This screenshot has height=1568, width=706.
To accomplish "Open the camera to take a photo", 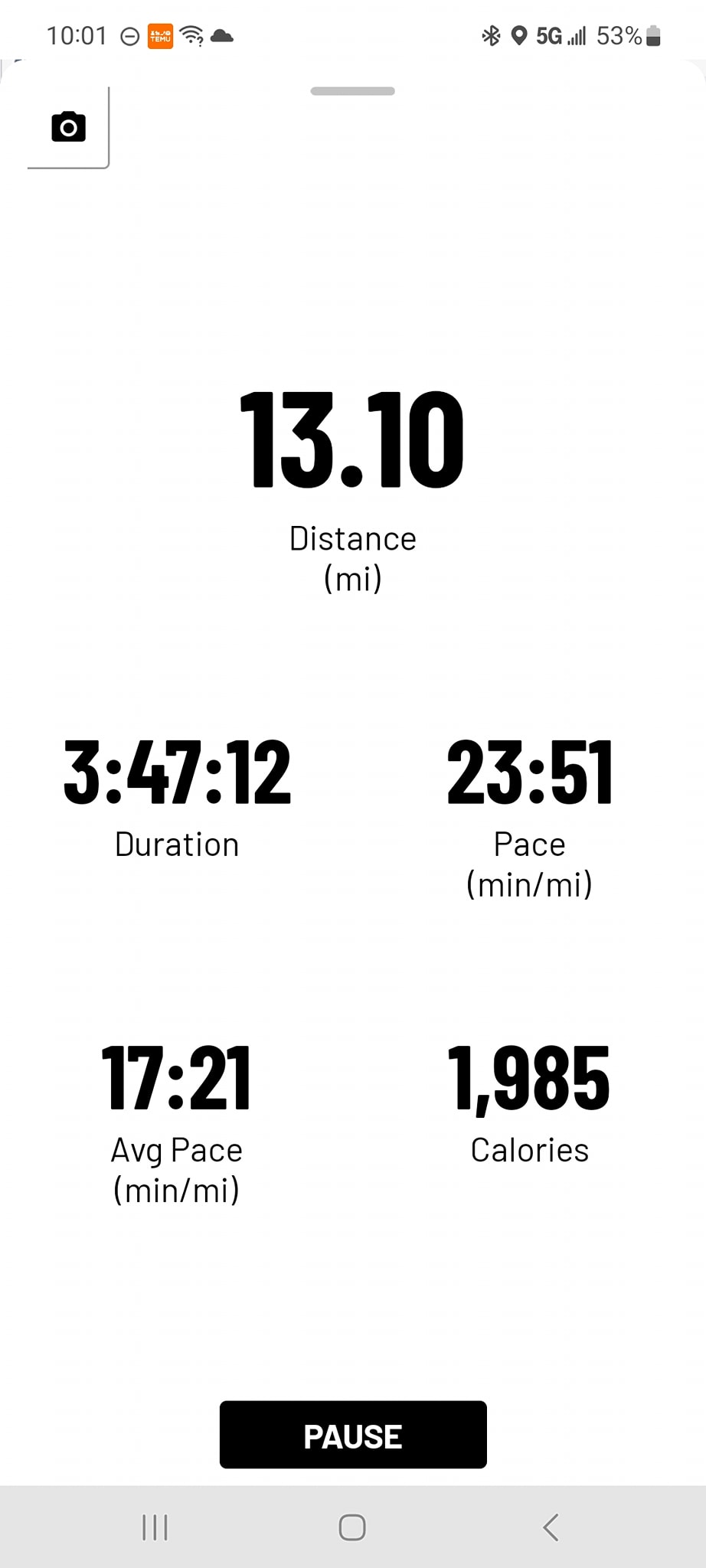I will (x=68, y=126).
